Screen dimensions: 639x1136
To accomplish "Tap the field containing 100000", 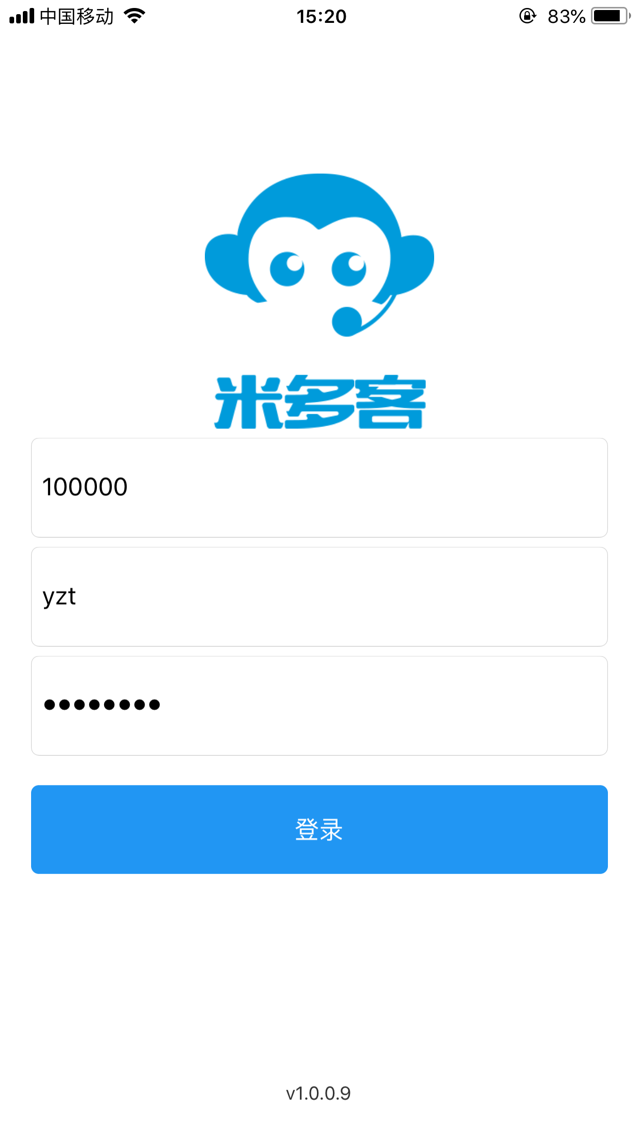I will (319, 488).
